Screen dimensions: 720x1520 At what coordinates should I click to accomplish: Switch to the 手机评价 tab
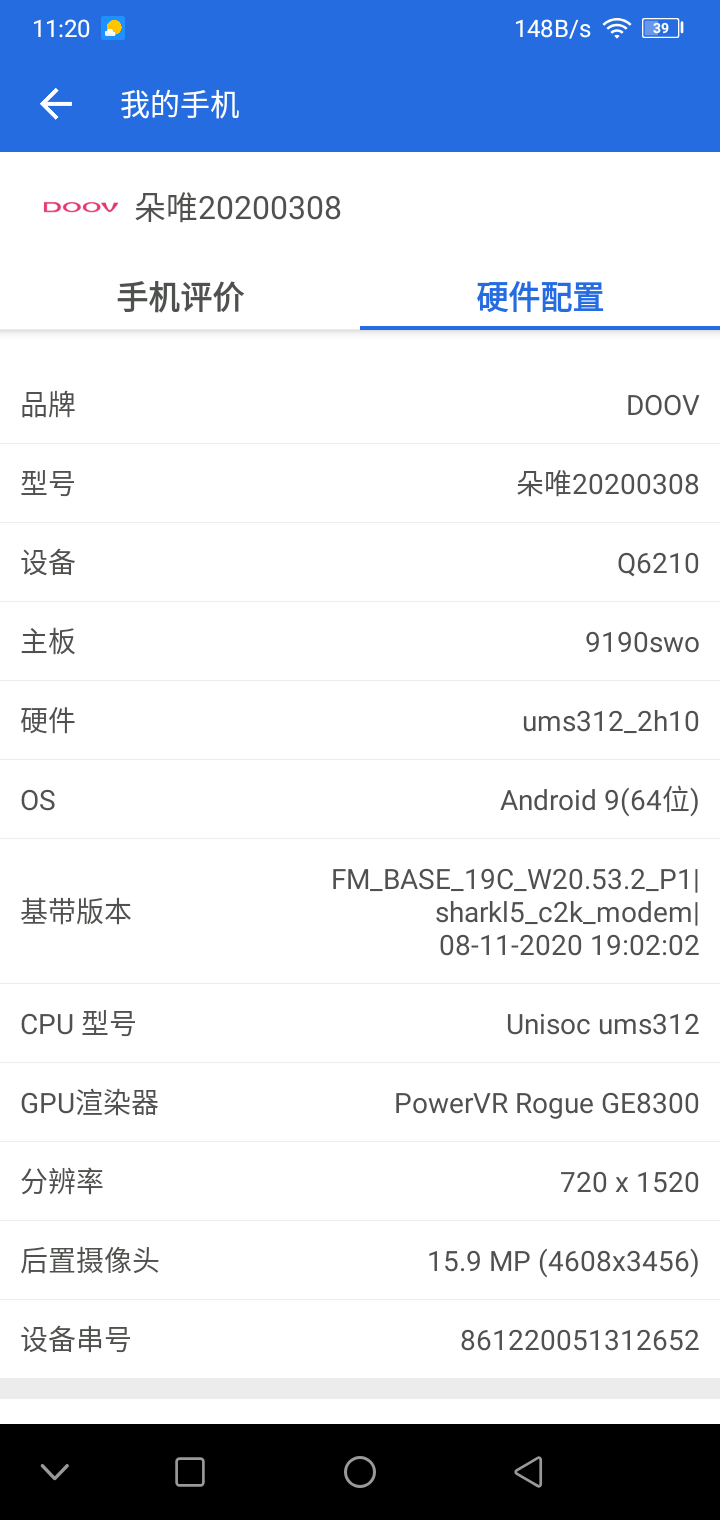point(180,297)
